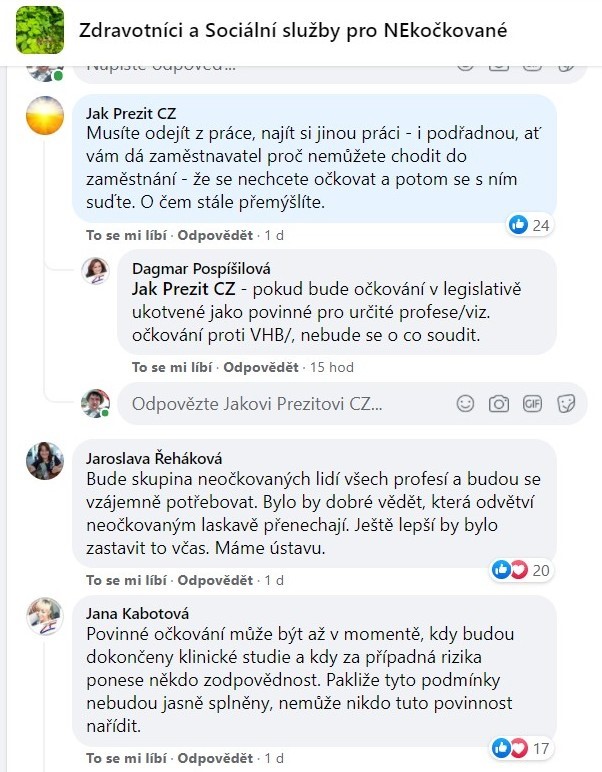Insert a GIF in the reply
Screen dimensions: 602x772
pyautogui.click(x=532, y=404)
